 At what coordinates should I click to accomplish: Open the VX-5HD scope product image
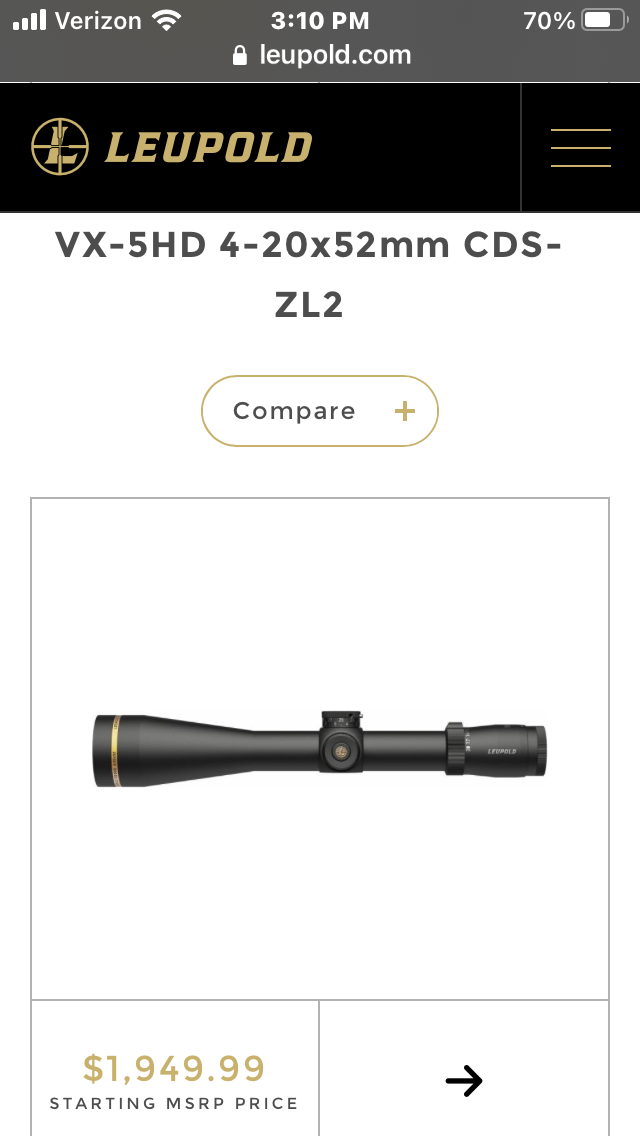320,749
